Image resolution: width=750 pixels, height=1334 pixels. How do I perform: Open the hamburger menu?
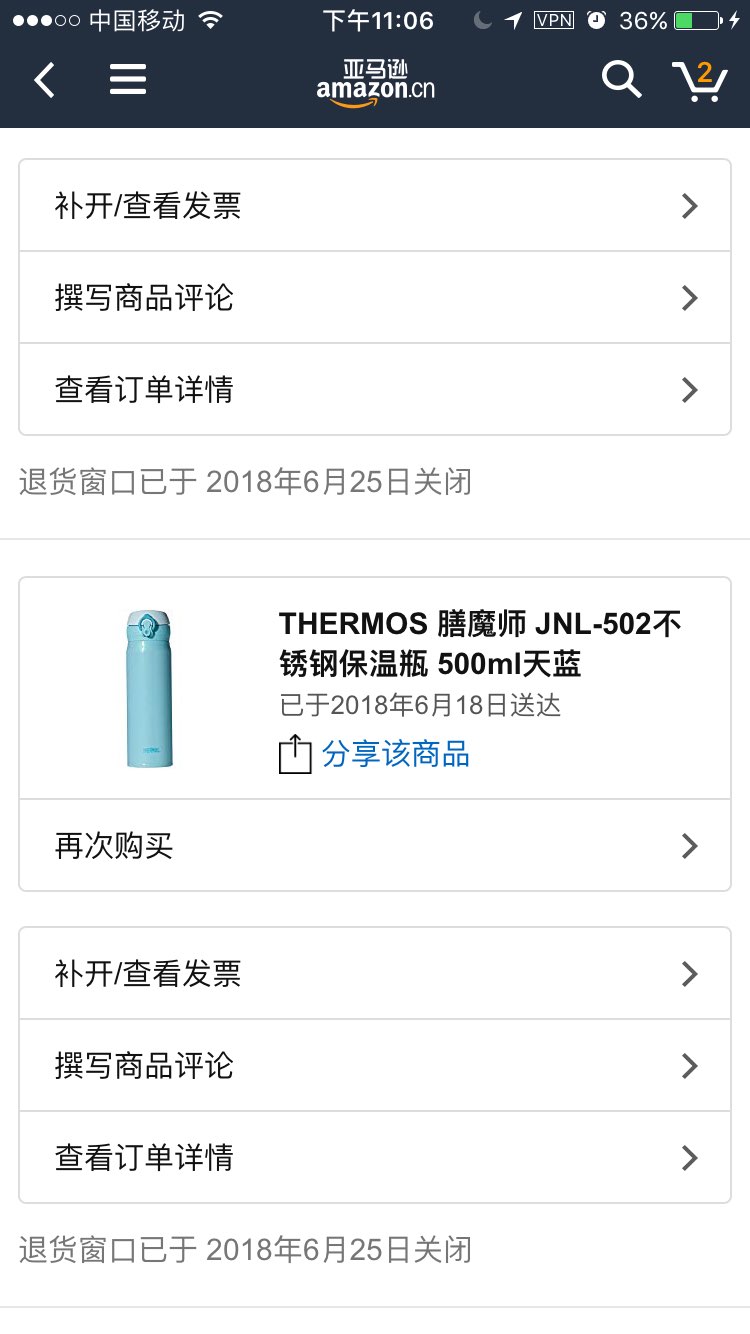point(128,80)
